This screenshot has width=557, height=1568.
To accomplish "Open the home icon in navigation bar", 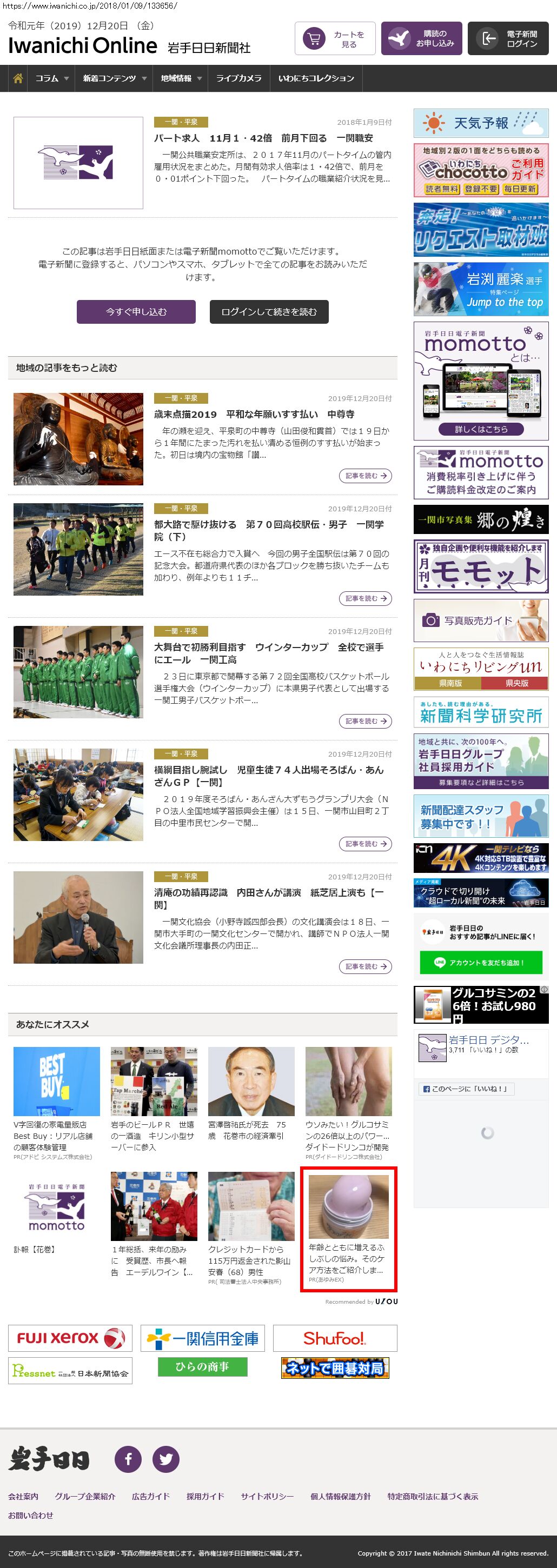I will tap(18, 78).
